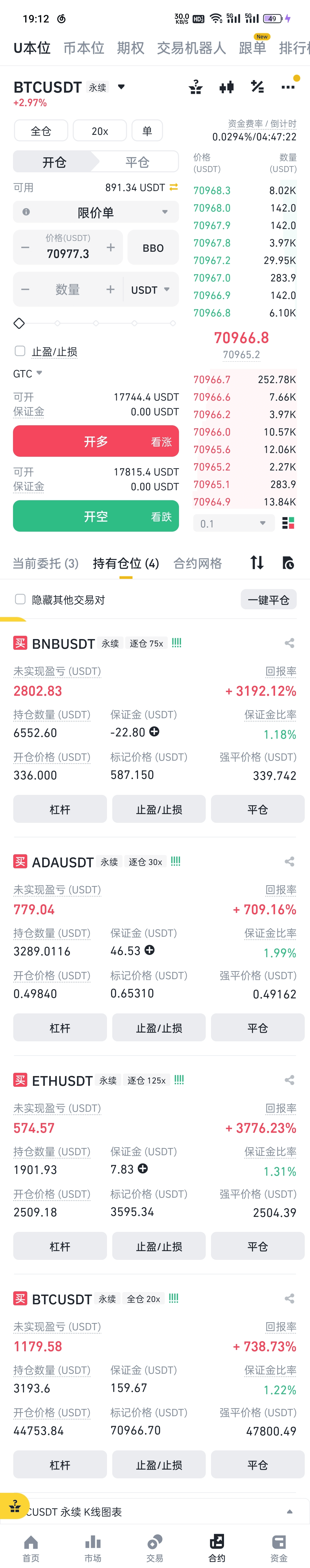Tick the 止盈/止损 checkbox
Viewport: 310px width, 1568px height.
[20, 351]
